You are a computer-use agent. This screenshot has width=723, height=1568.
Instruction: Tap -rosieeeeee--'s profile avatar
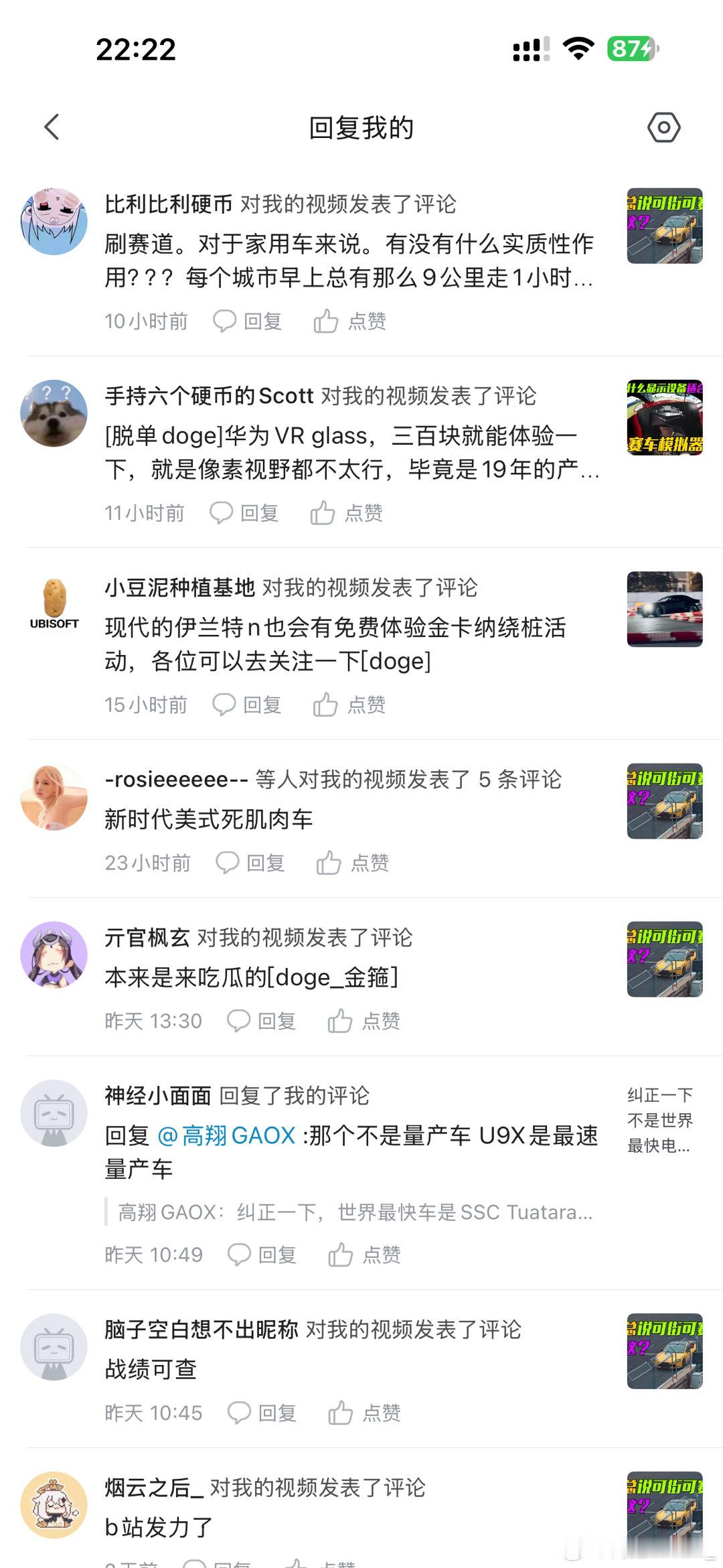click(54, 797)
